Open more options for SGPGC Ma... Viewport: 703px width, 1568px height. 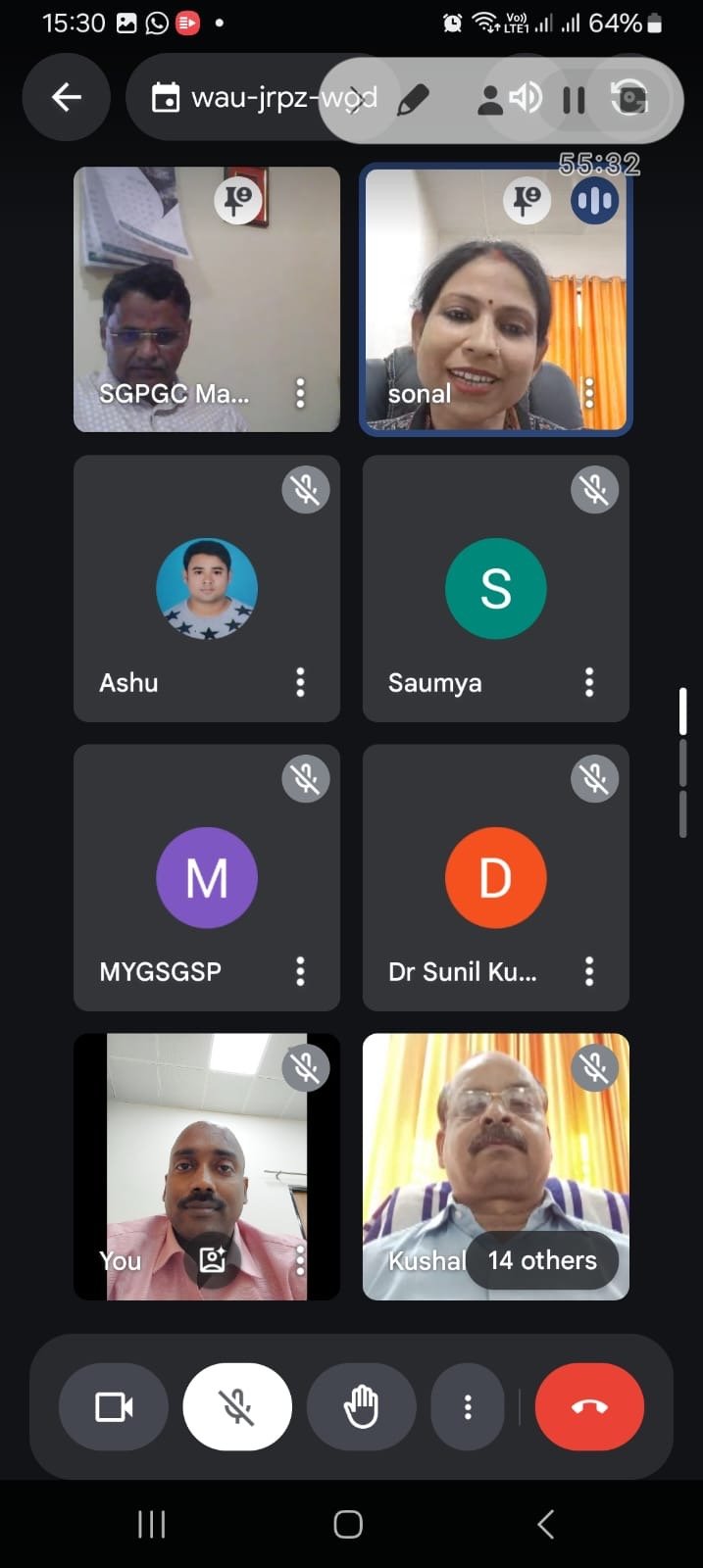tap(300, 394)
